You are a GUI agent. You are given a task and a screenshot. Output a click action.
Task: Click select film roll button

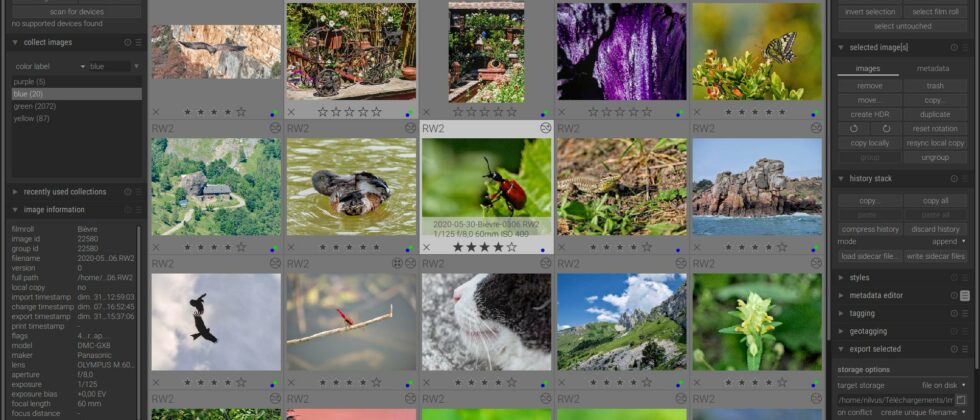pos(936,12)
